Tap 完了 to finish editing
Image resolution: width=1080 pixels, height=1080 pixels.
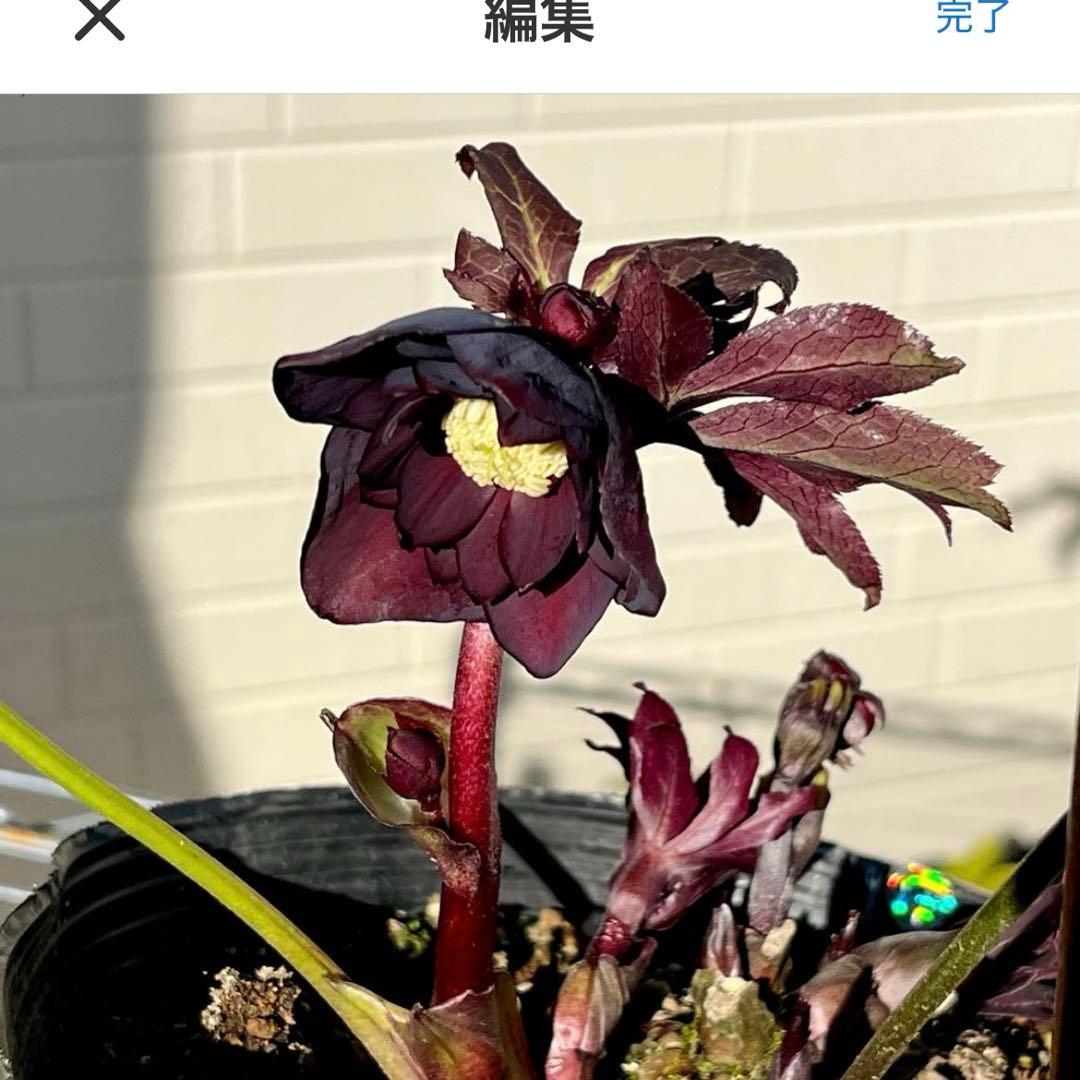pyautogui.click(x=973, y=17)
